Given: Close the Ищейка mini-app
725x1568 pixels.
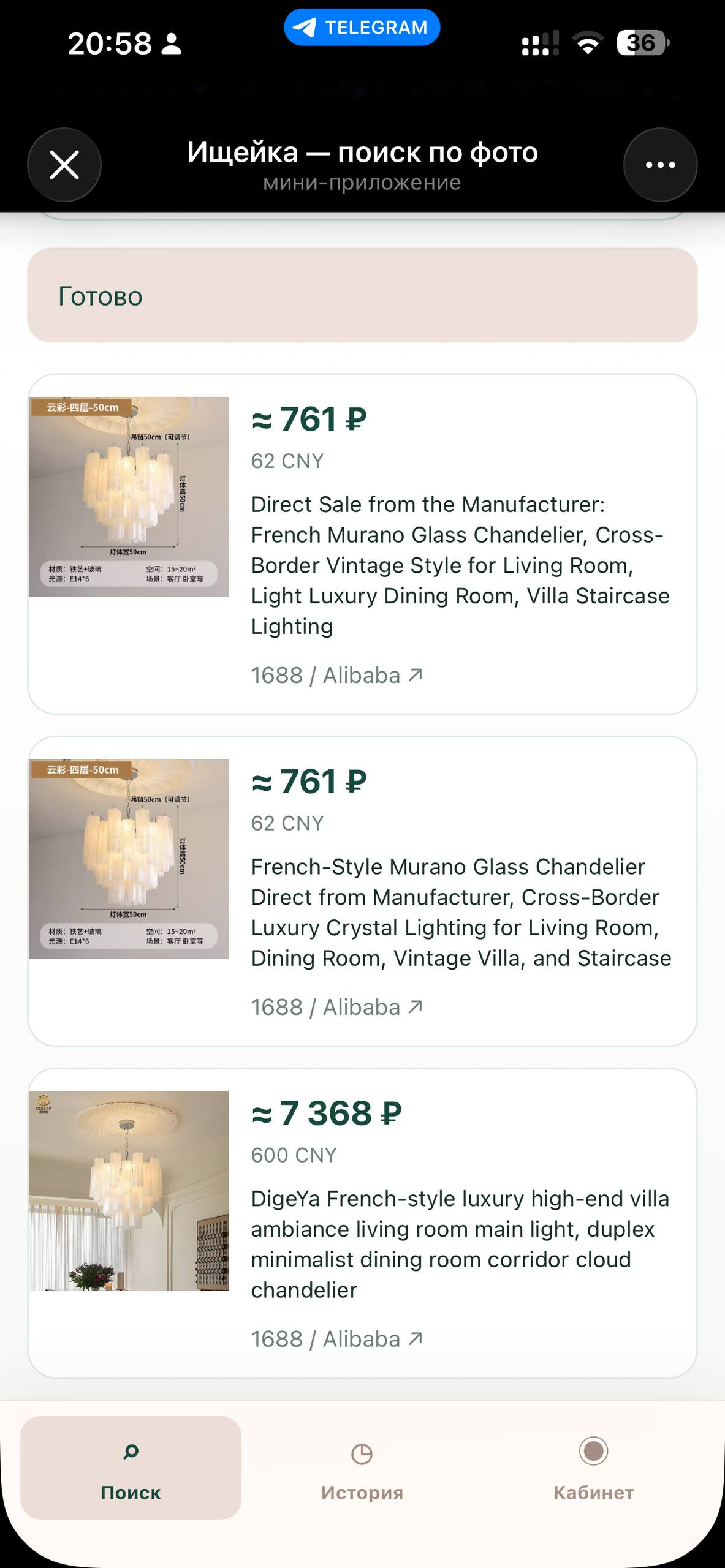Looking at the screenshot, I should coord(64,165).
